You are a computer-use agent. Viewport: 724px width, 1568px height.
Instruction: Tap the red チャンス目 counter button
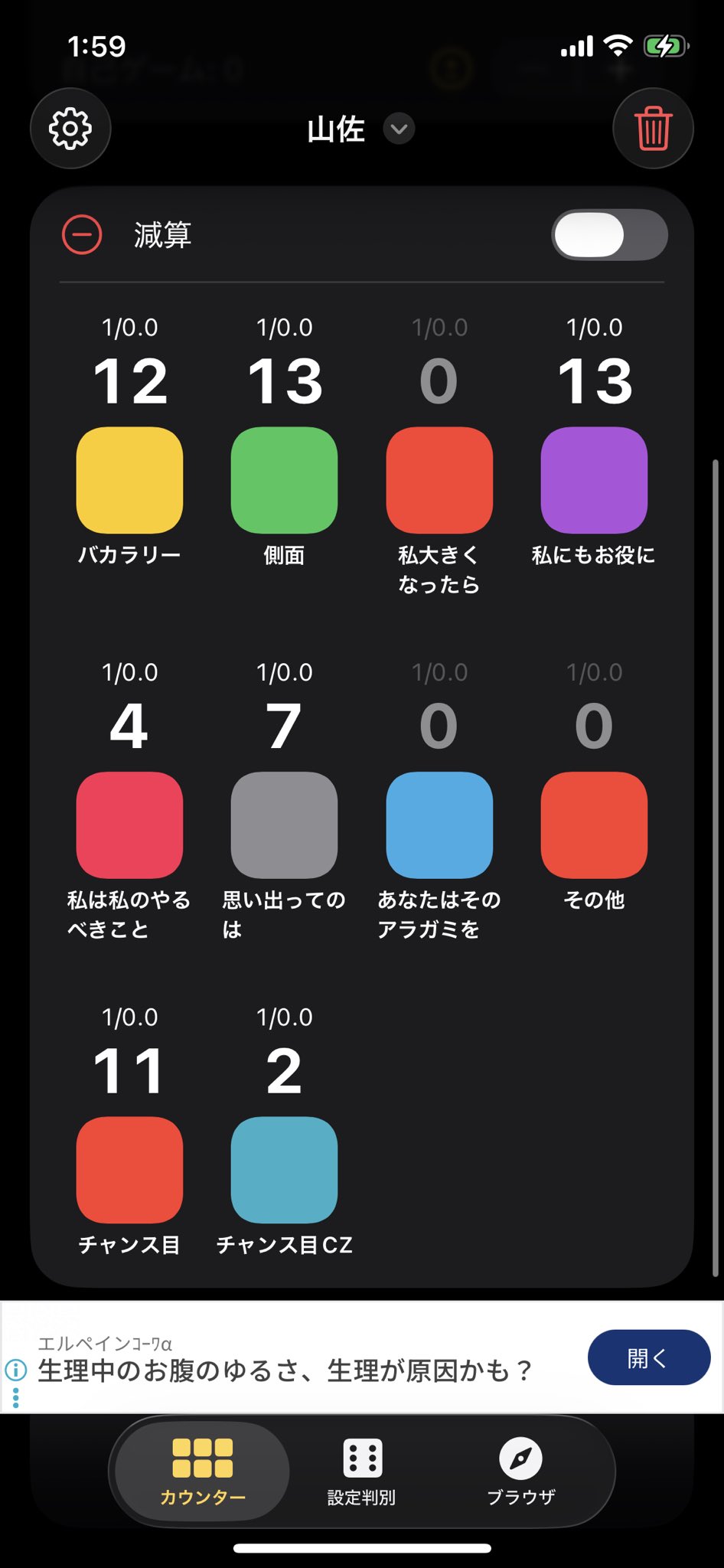[x=129, y=1169]
